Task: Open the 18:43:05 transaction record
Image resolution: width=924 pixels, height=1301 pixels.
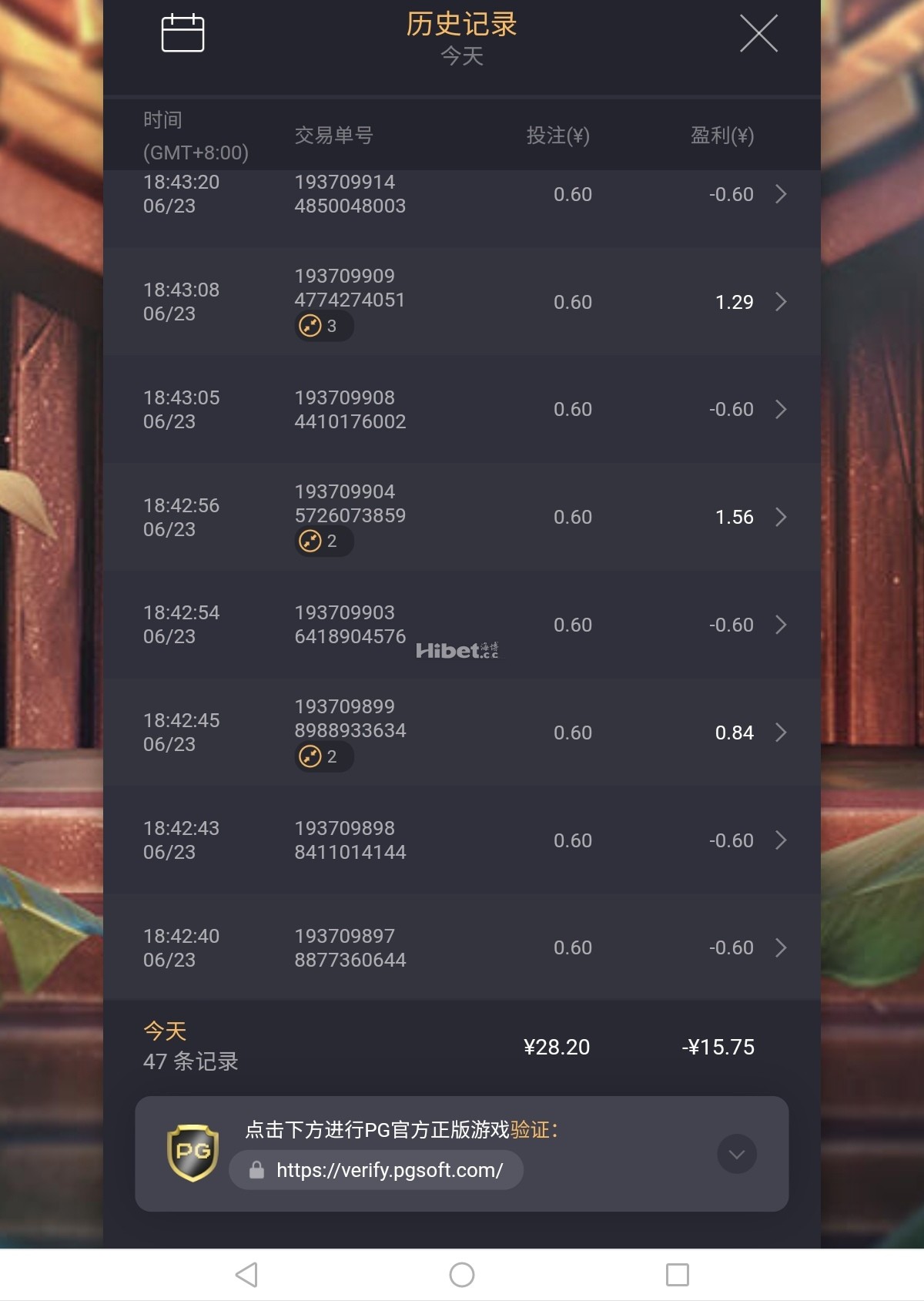Action: (x=780, y=409)
